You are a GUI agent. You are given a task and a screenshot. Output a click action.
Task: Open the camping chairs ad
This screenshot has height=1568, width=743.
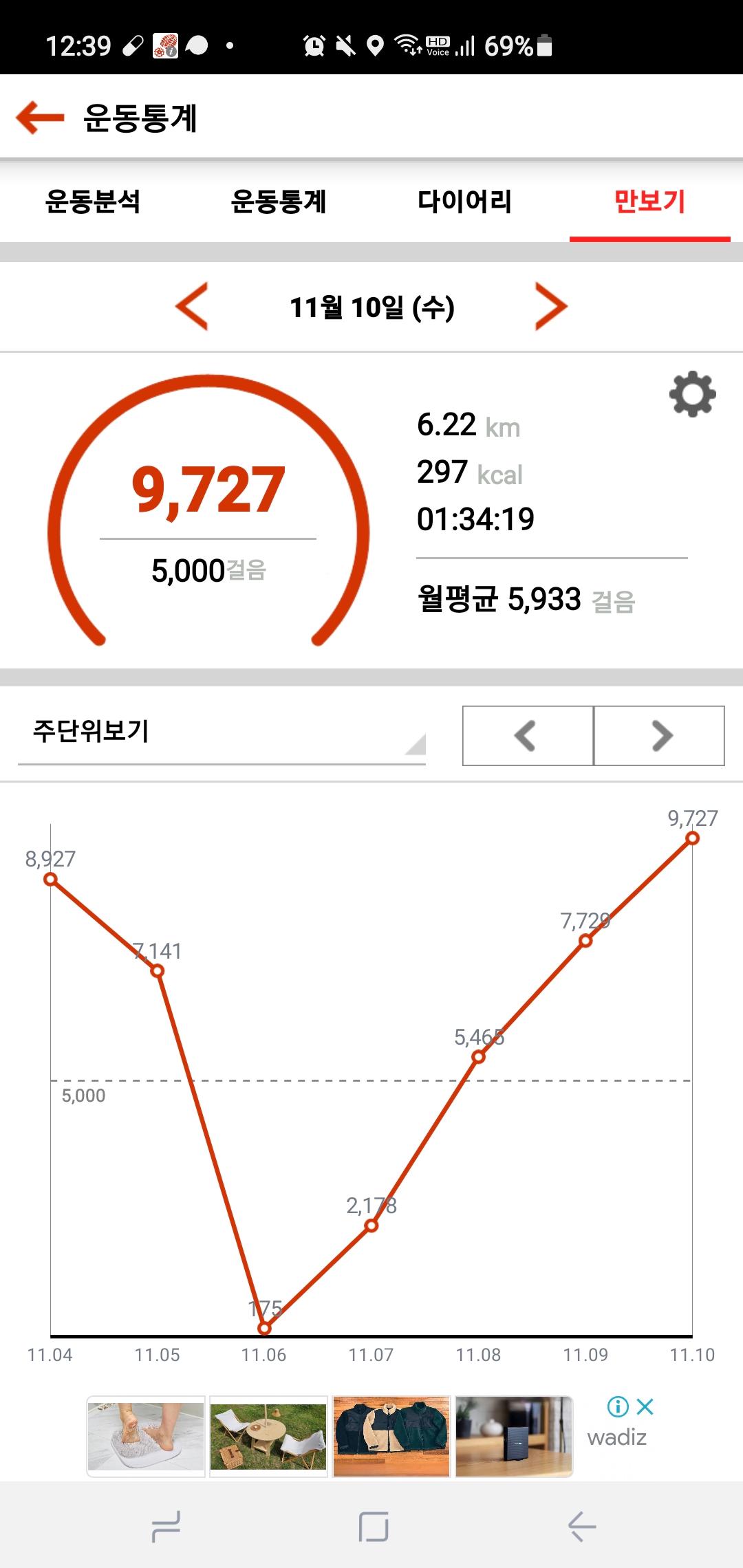pyautogui.click(x=268, y=1436)
